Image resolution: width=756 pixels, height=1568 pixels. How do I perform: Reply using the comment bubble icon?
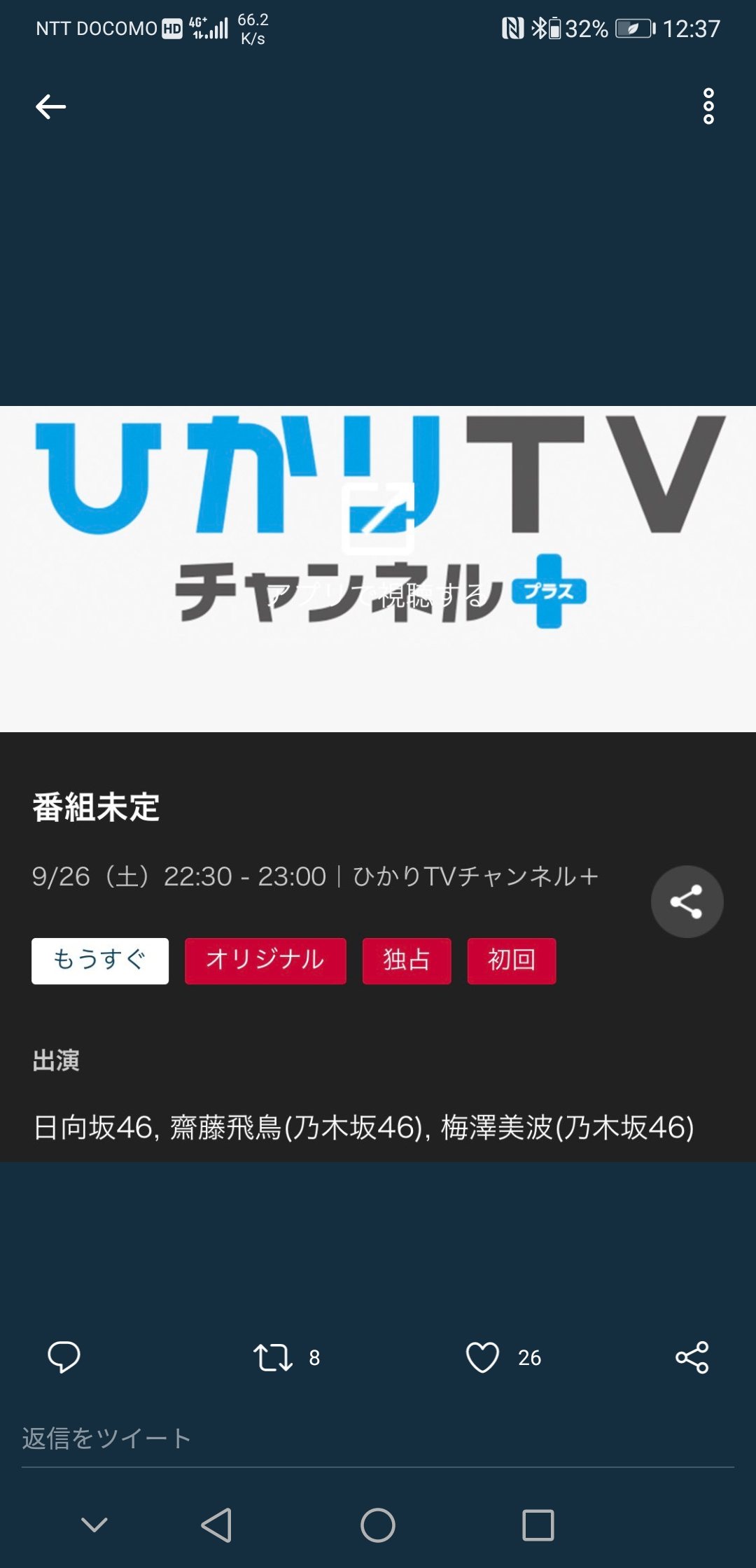point(64,1357)
